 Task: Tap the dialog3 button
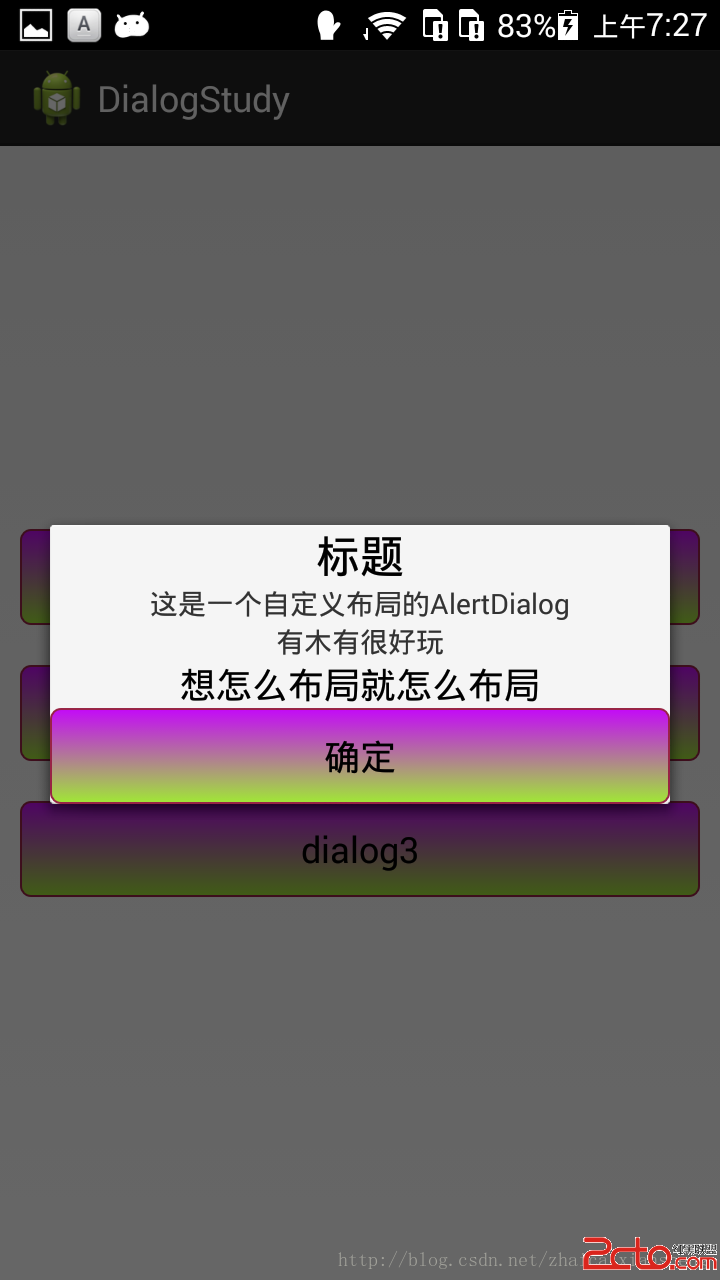pyautogui.click(x=360, y=850)
